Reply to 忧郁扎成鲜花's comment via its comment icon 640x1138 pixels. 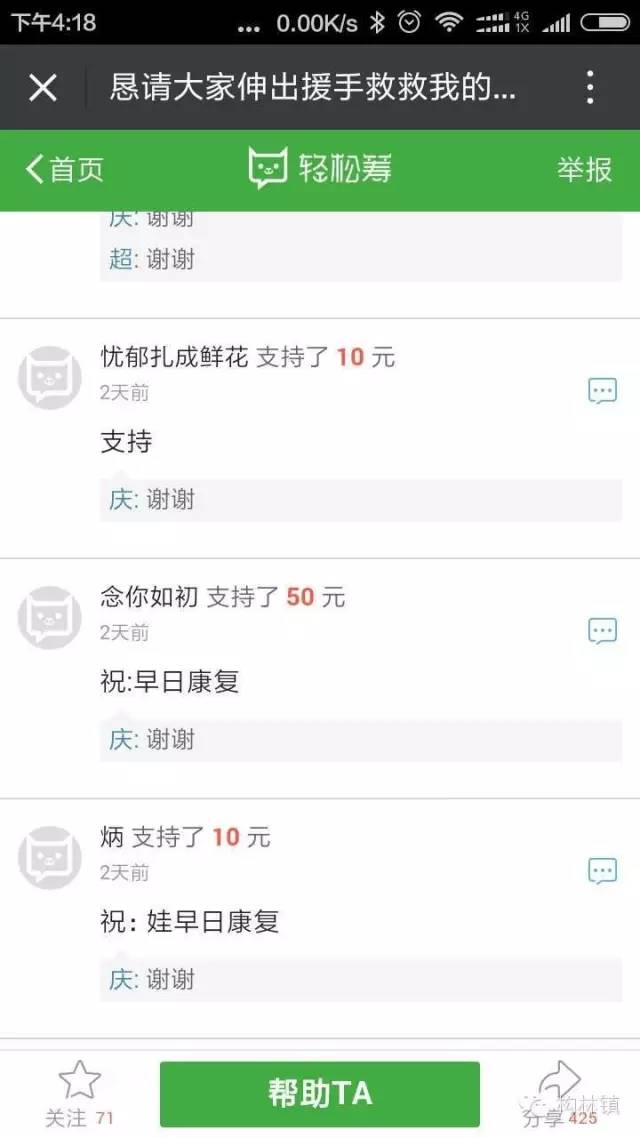coord(602,391)
